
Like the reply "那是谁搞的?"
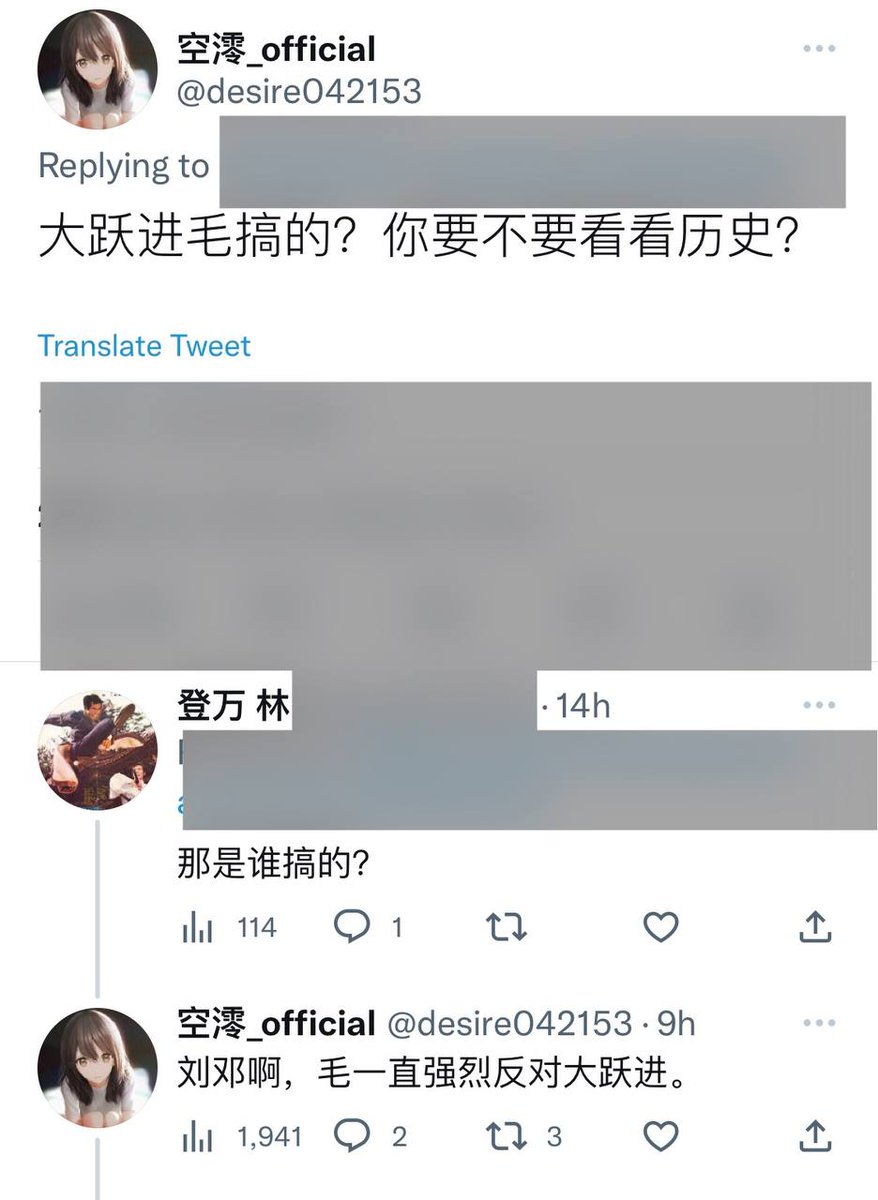[x=660, y=928]
